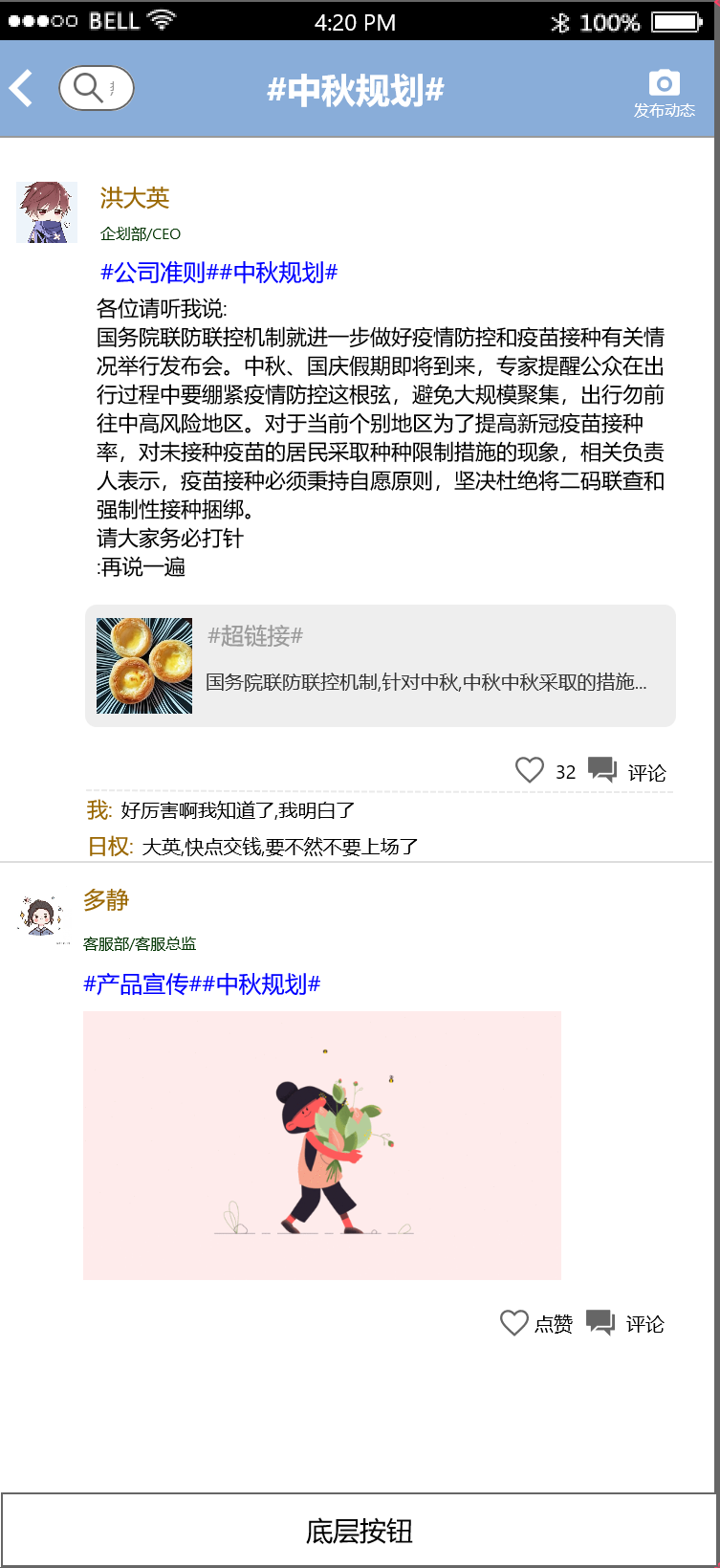Image resolution: width=720 pixels, height=1568 pixels.
Task: Open the #产品宣传##中秋规划# hashtag link
Action: pos(202,984)
